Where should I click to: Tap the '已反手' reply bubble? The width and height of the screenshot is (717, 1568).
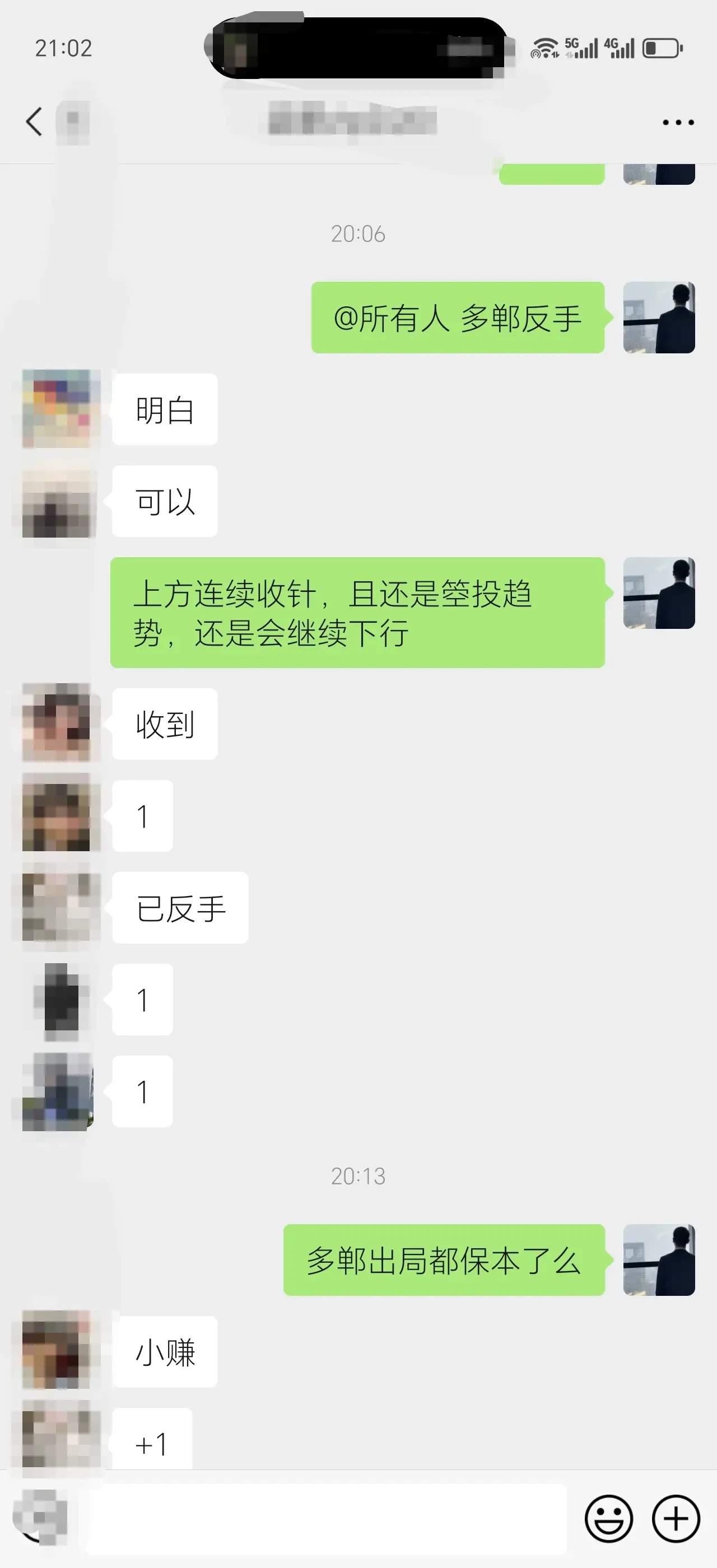tap(180, 907)
